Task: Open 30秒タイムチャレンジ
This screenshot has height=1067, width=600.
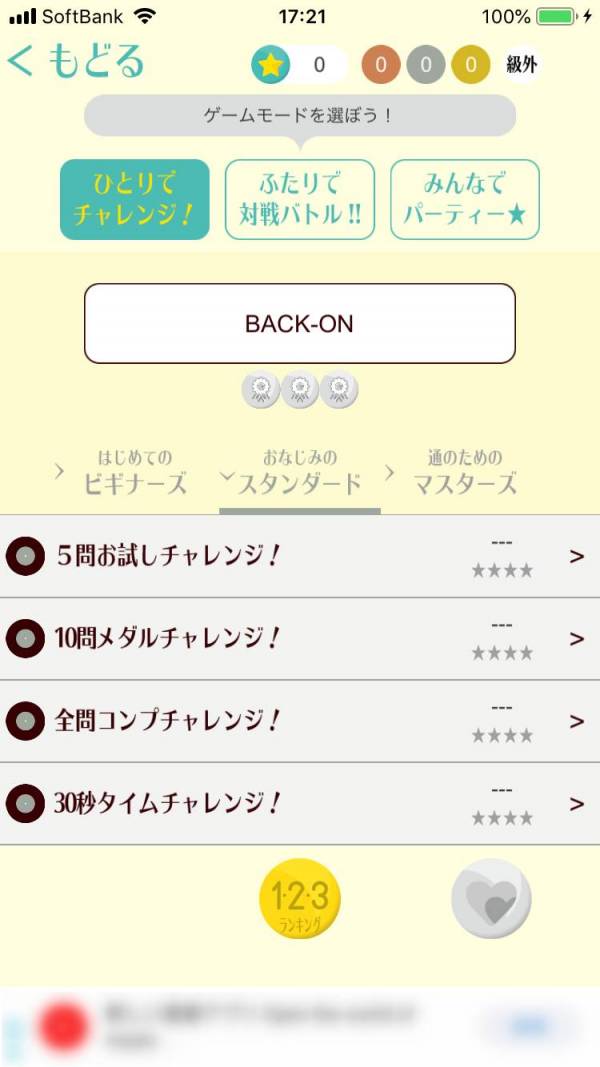Action: coord(300,804)
